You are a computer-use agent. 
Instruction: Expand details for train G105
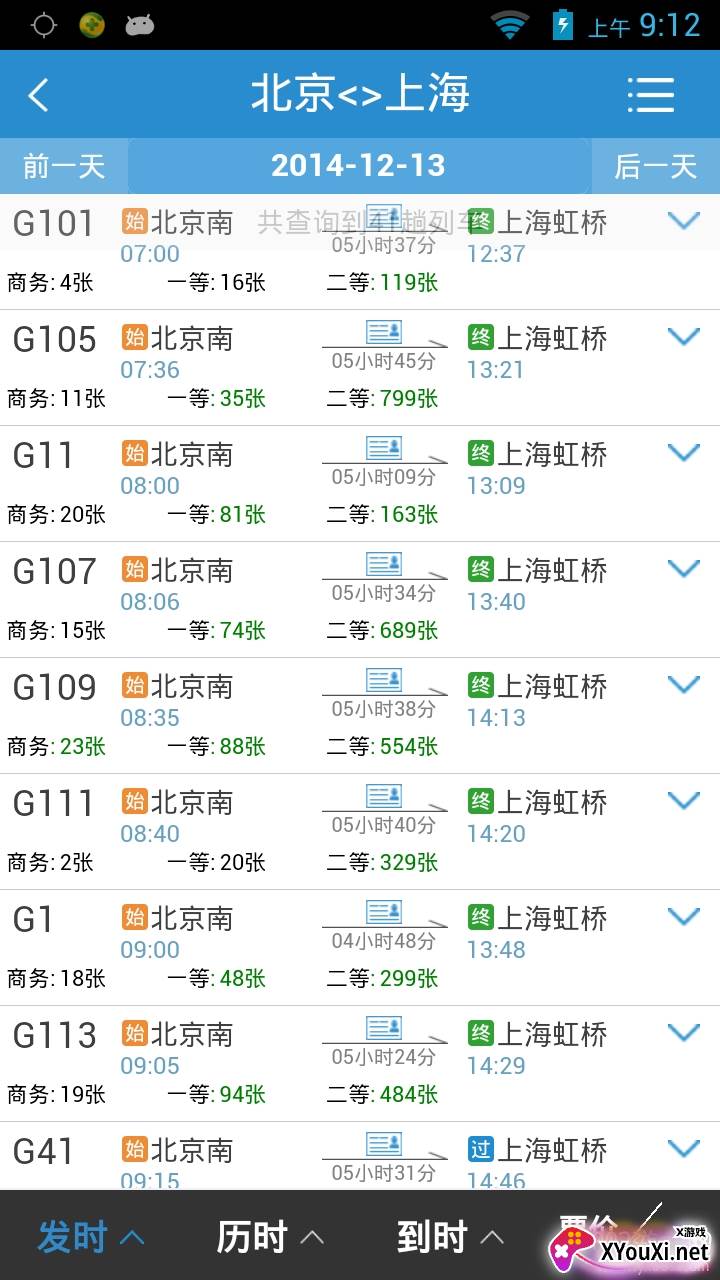tap(684, 337)
